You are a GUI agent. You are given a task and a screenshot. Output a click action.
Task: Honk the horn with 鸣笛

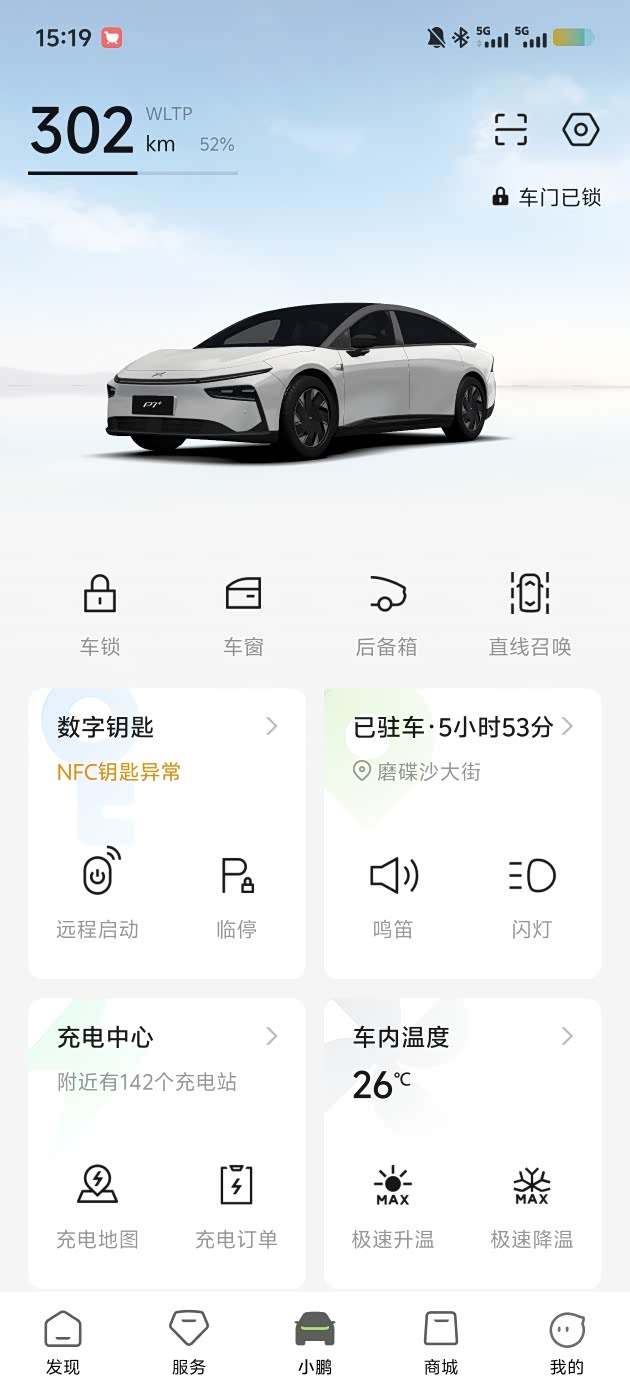click(393, 893)
